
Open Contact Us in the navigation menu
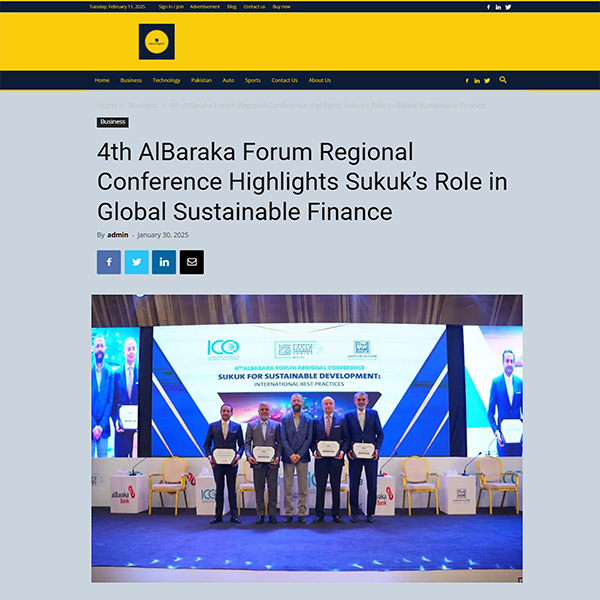click(285, 80)
